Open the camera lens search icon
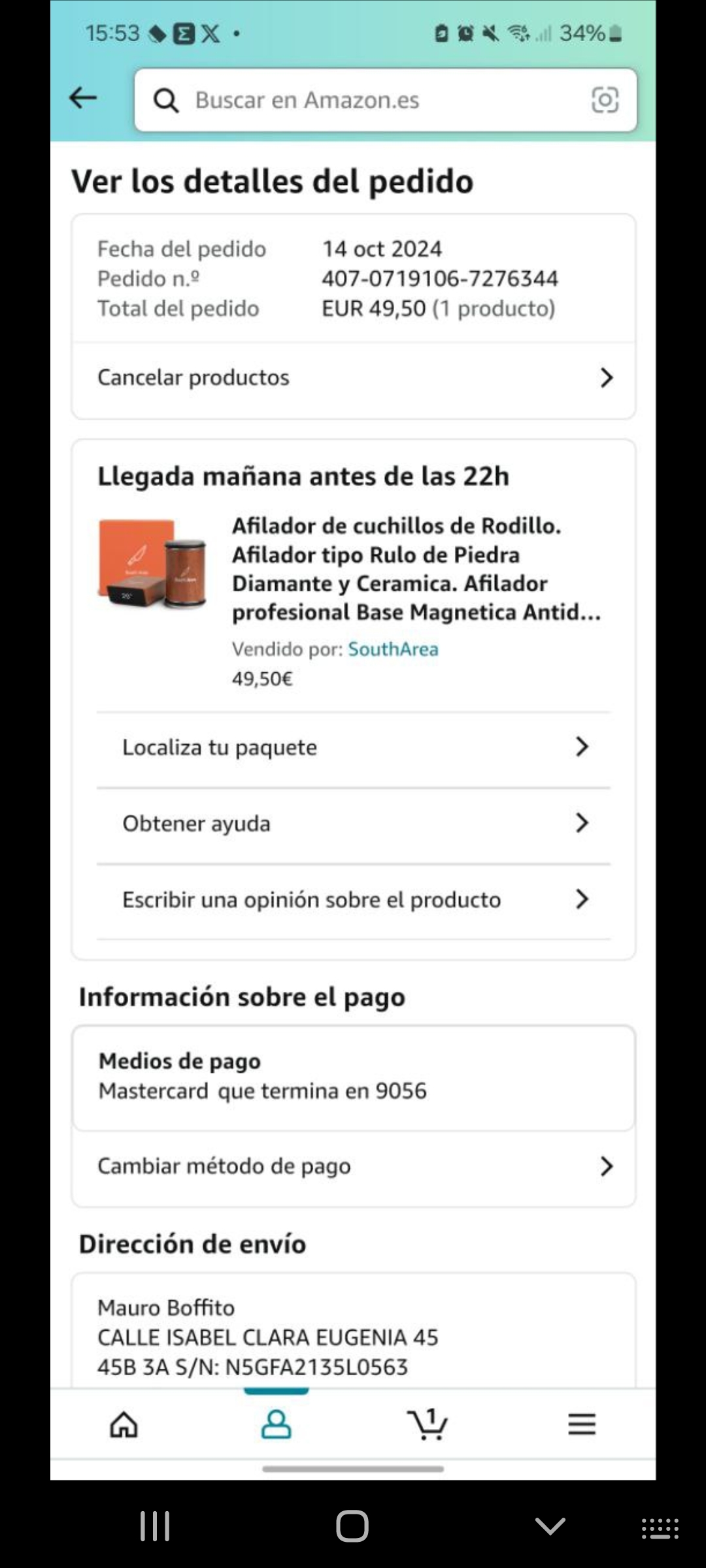This screenshot has width=706, height=1568. tap(605, 100)
